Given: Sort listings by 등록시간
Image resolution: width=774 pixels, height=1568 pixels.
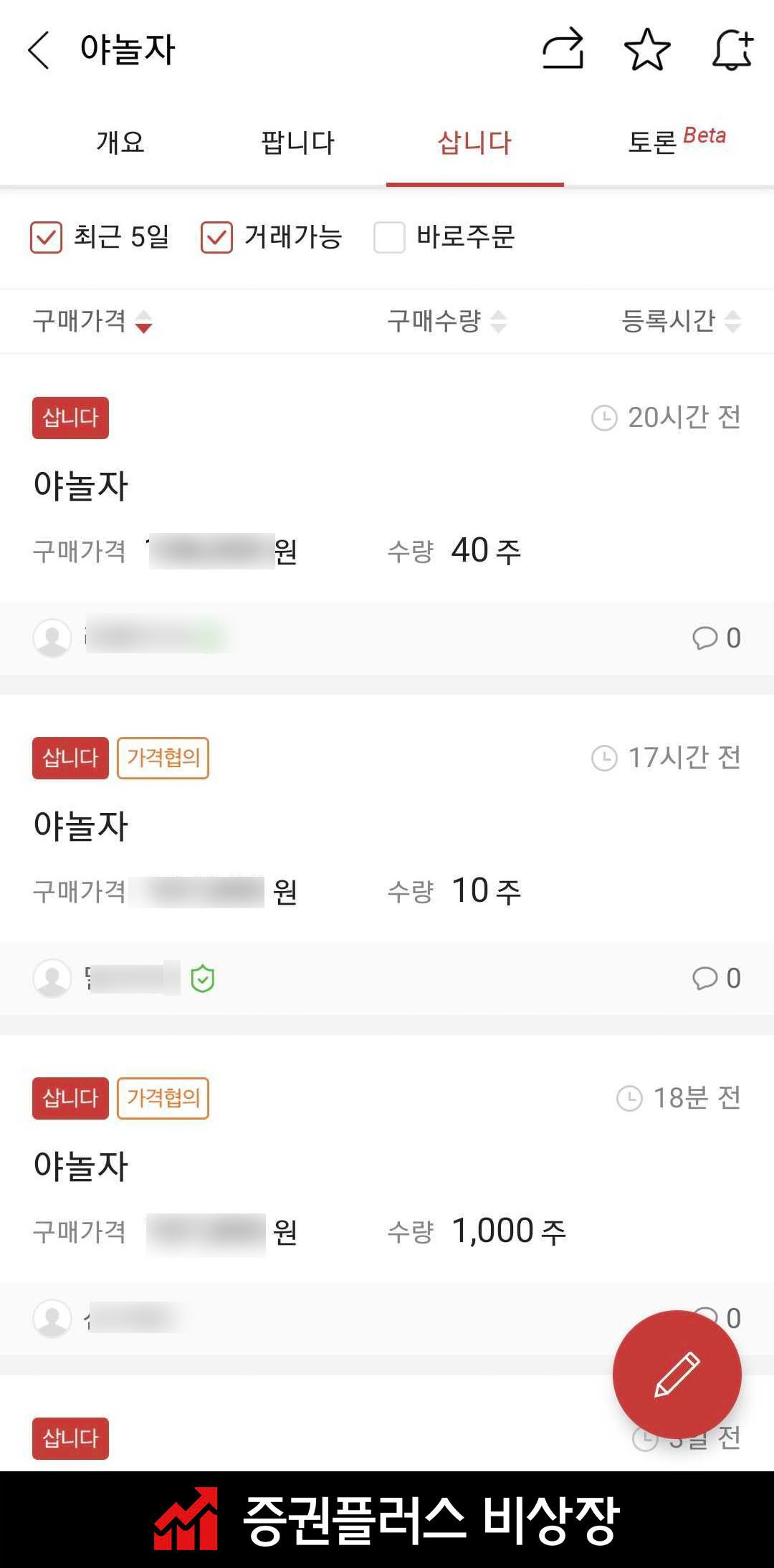Looking at the screenshot, I should [x=681, y=321].
